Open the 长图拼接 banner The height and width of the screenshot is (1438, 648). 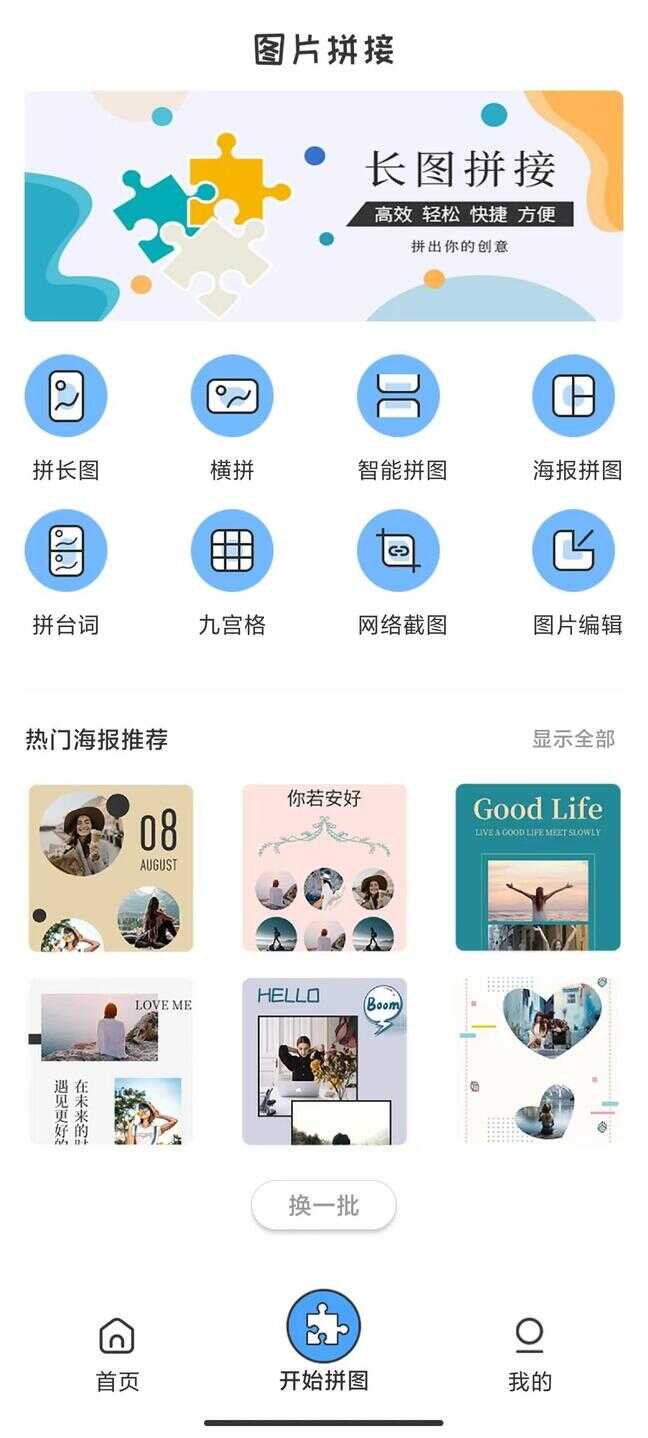(323, 206)
